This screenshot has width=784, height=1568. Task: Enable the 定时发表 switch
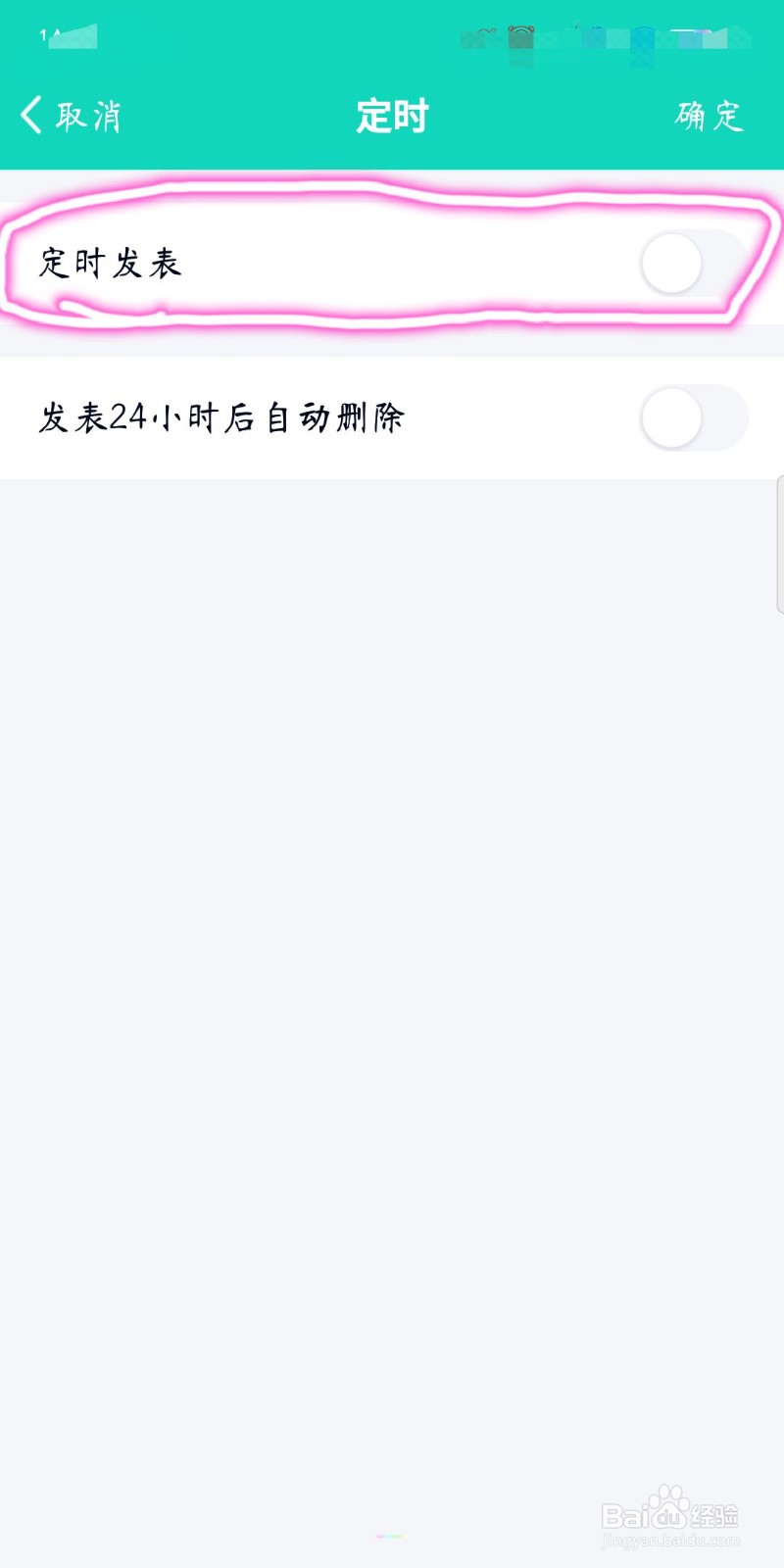click(694, 264)
